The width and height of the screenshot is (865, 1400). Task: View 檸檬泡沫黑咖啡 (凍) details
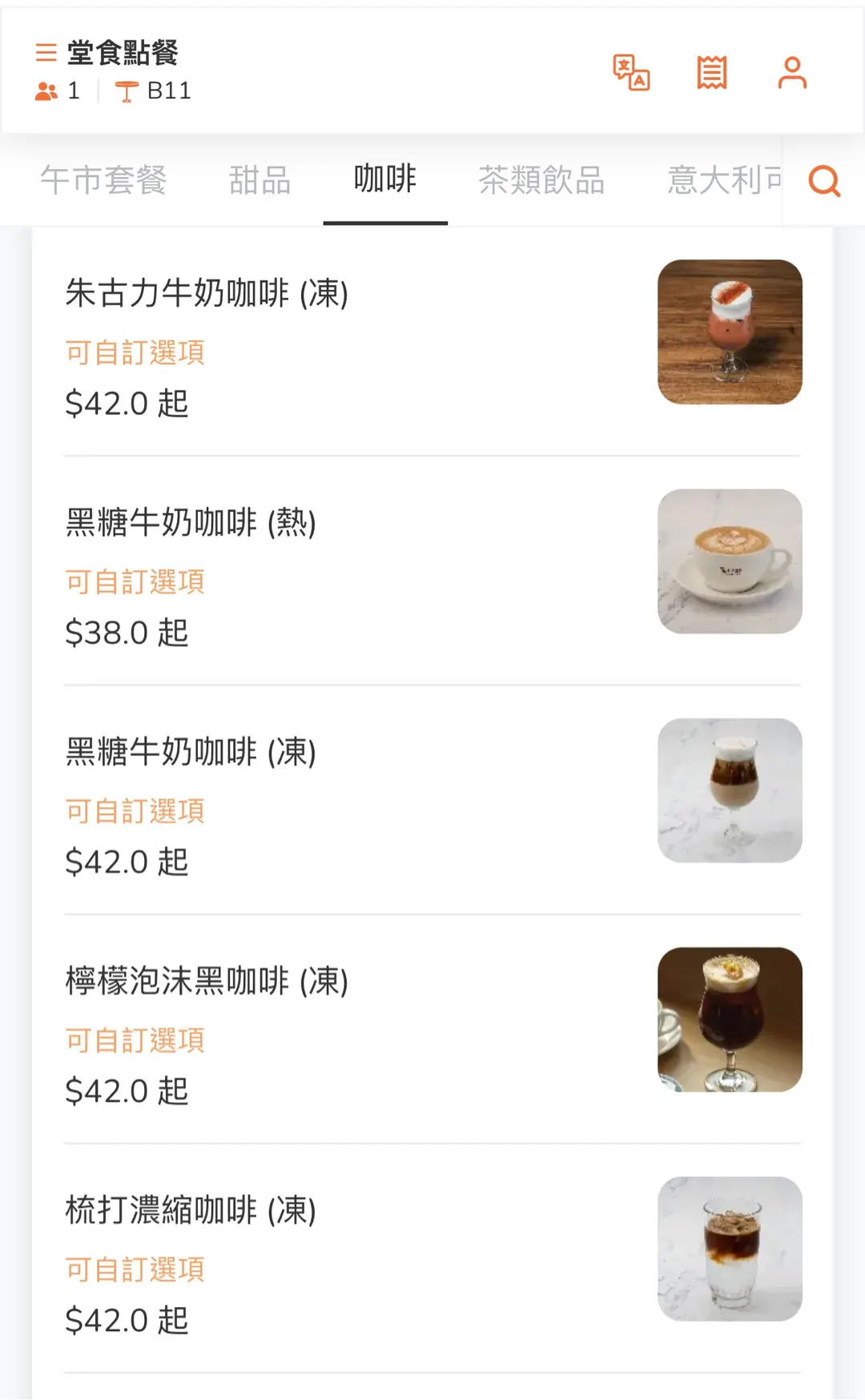pyautogui.click(x=207, y=980)
